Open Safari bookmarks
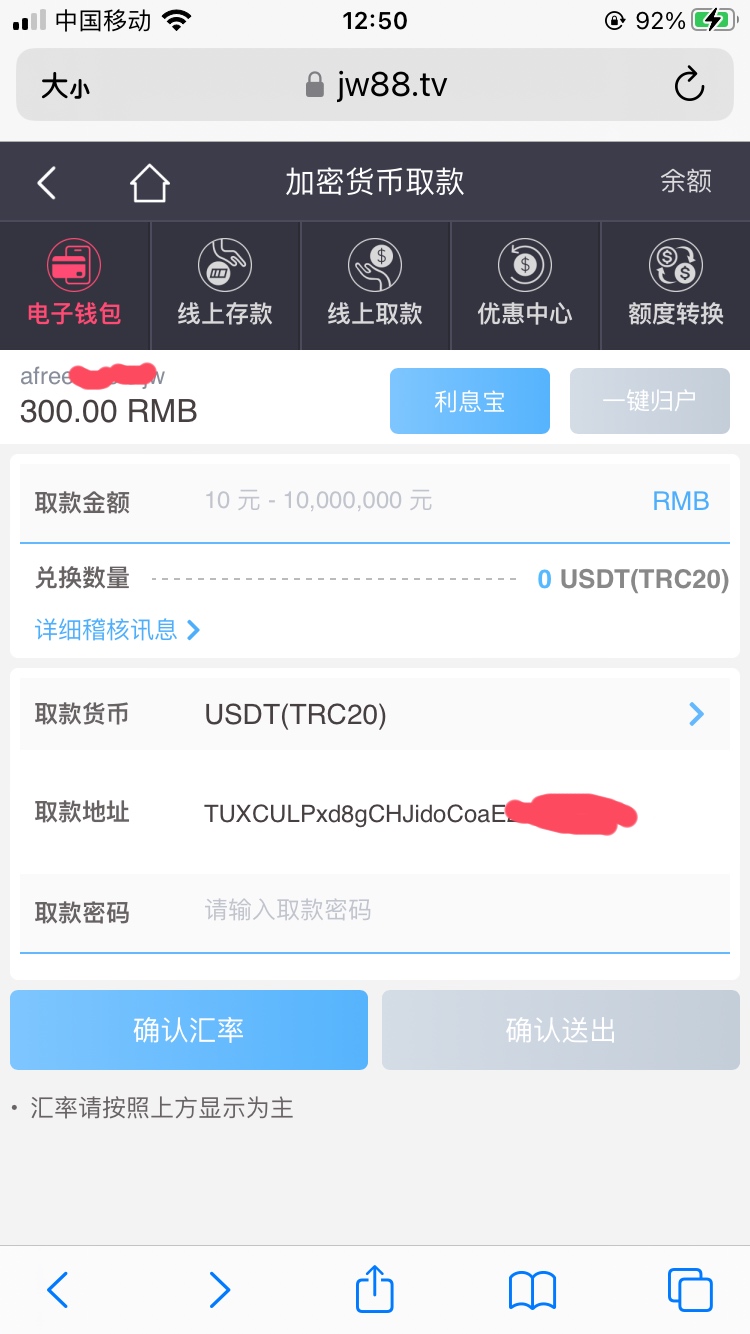The width and height of the screenshot is (750, 1334). tap(532, 1290)
